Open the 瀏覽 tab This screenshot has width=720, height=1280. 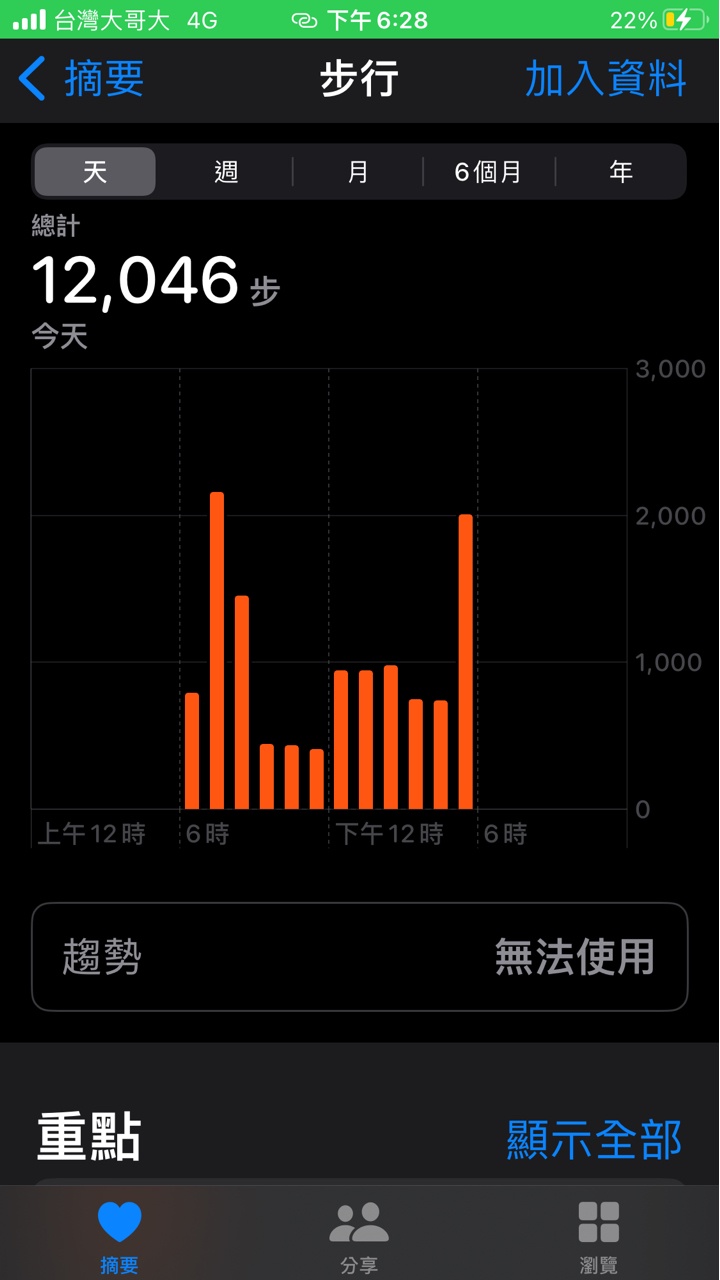click(x=598, y=1236)
